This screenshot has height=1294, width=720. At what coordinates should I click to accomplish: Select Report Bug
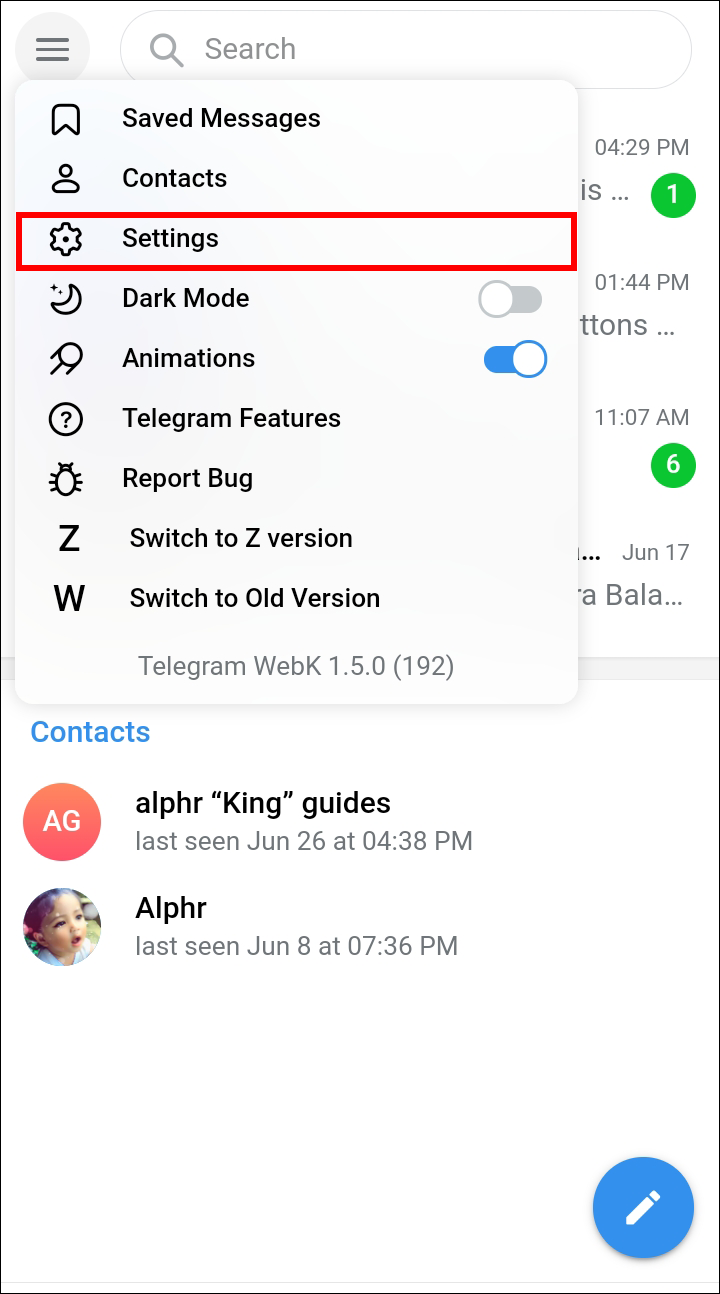[x=296, y=478]
